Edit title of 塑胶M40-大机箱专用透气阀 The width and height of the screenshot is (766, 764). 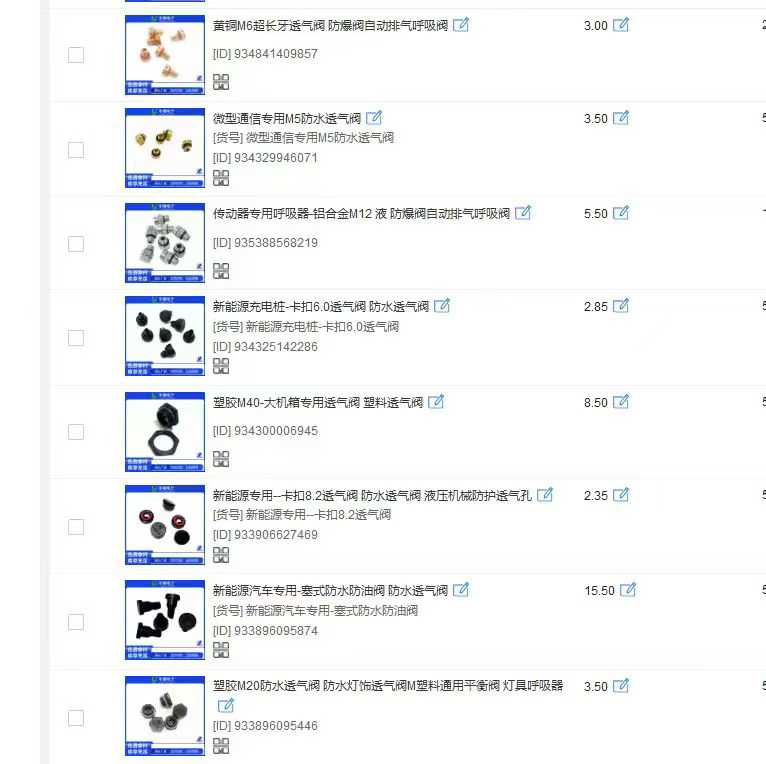tap(436, 402)
